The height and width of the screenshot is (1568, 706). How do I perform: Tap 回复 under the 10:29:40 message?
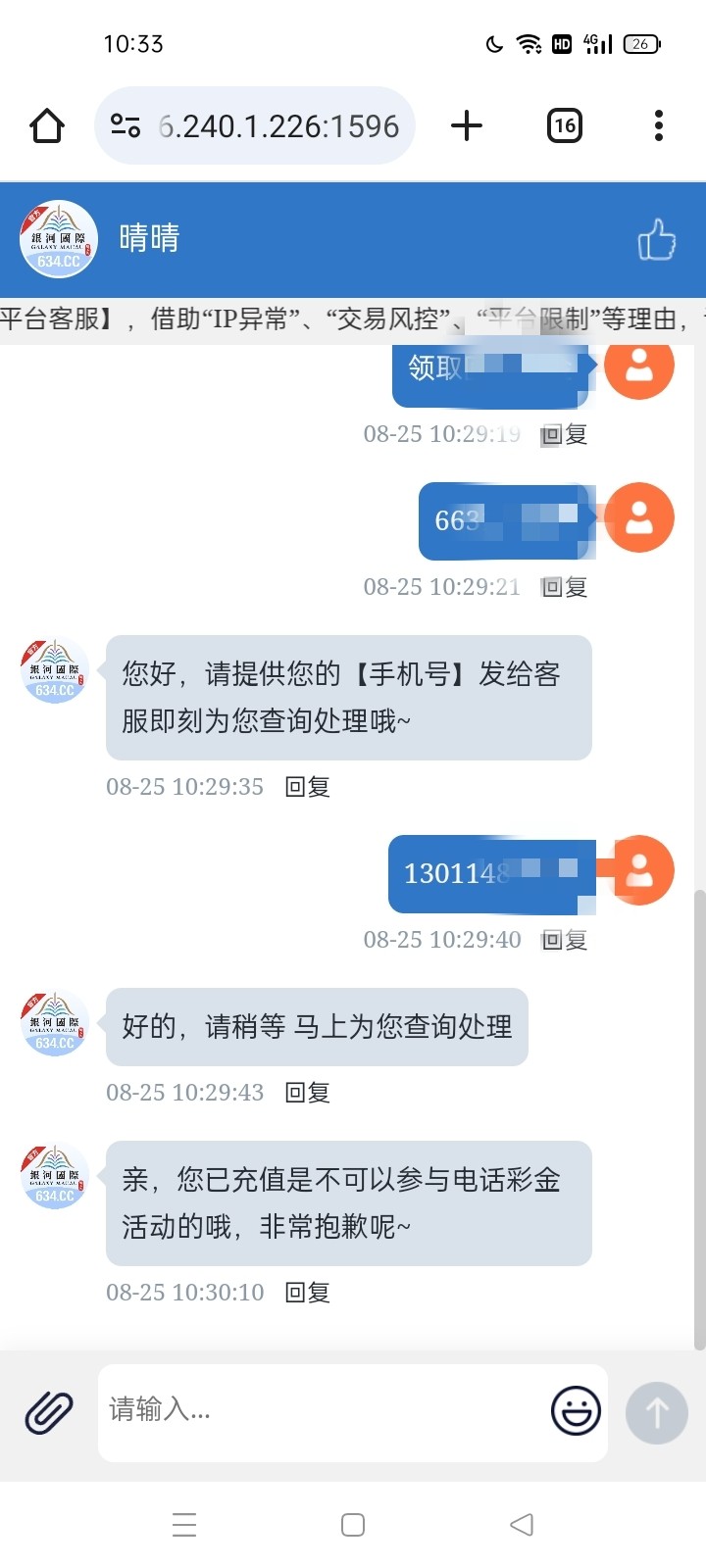point(565,940)
